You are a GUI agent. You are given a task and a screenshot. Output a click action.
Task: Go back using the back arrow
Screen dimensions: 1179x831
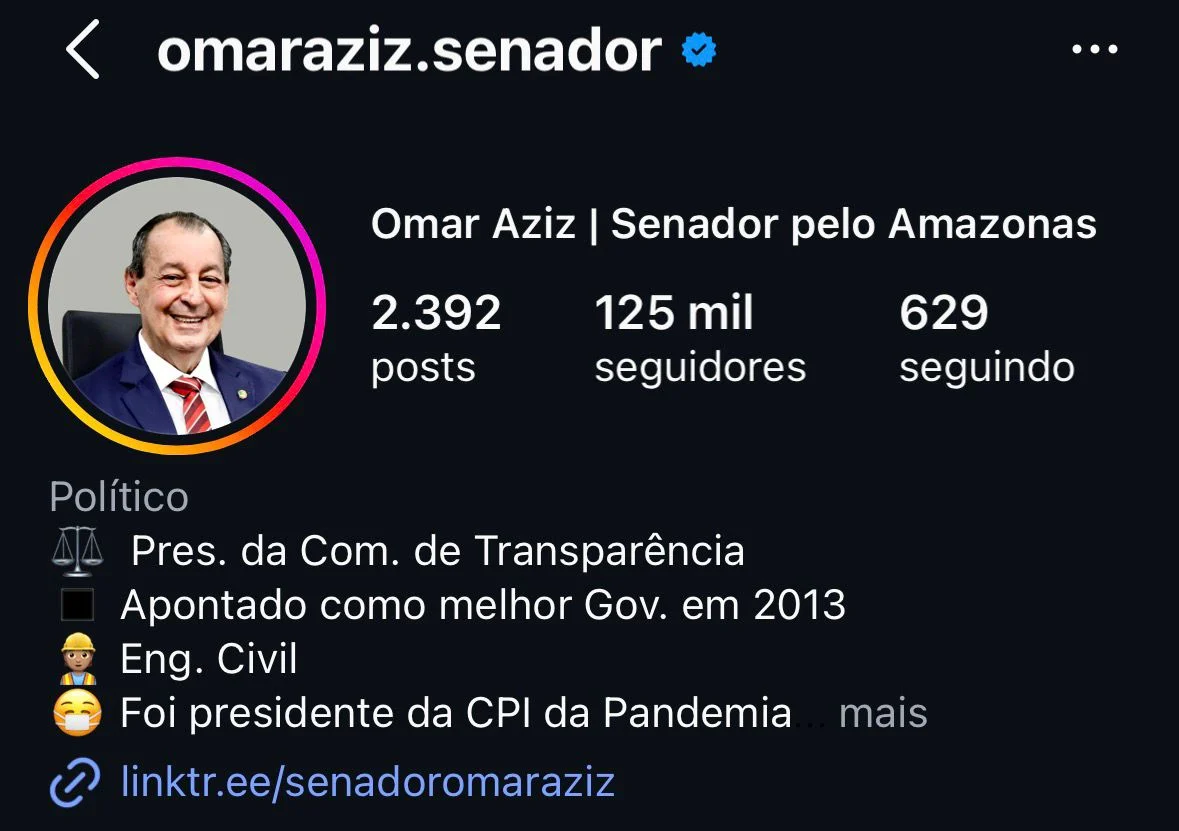[84, 51]
